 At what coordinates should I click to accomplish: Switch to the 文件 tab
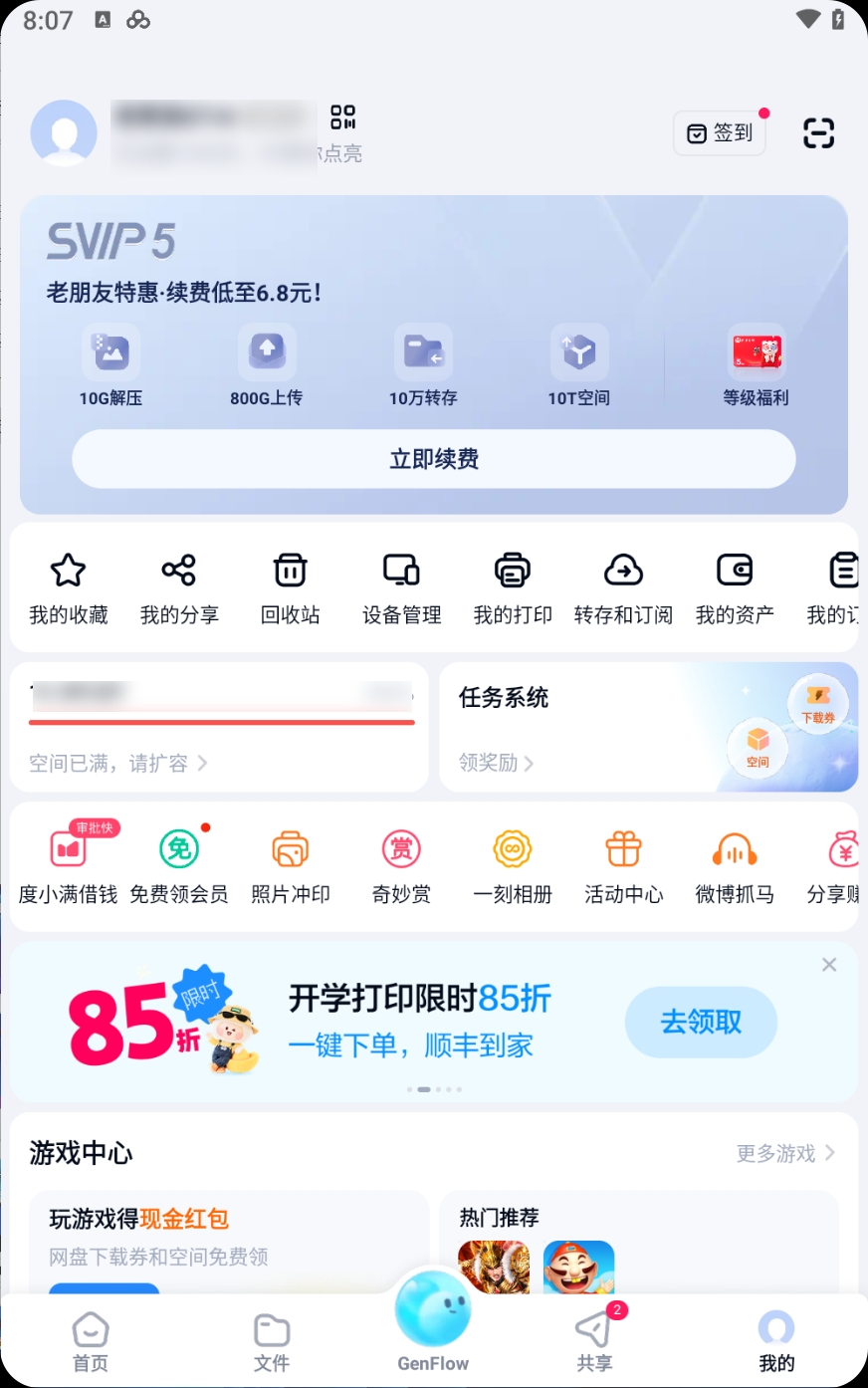(272, 1342)
